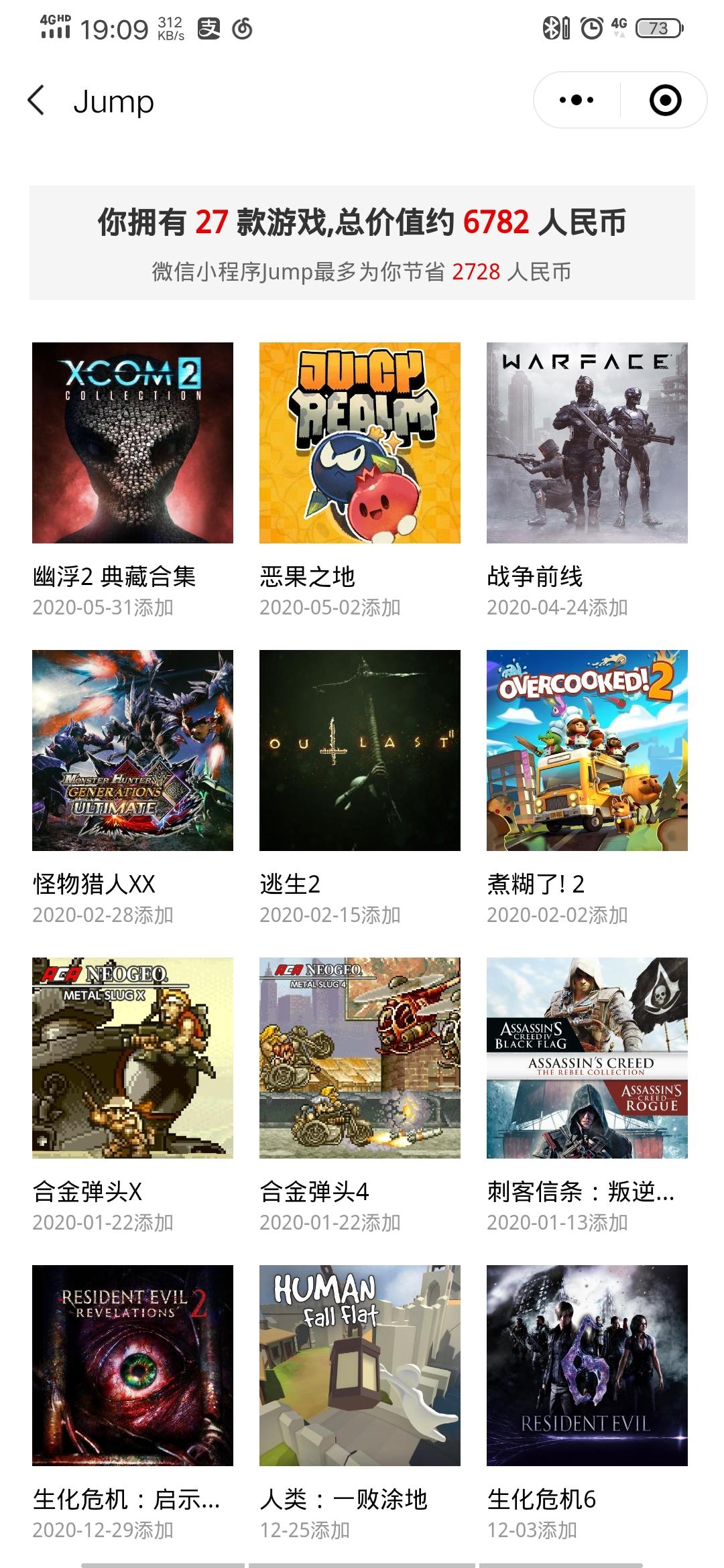Open the Human Fall Flat game
The width and height of the screenshot is (724, 1568).
click(360, 1366)
